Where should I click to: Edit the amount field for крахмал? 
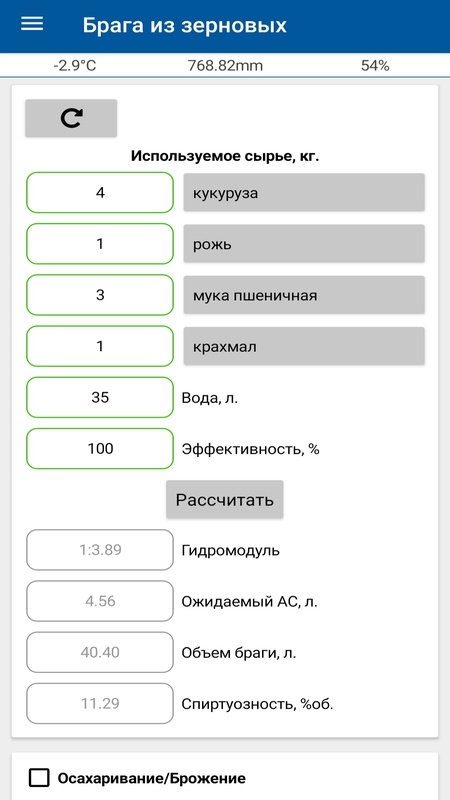pyautogui.click(x=100, y=346)
